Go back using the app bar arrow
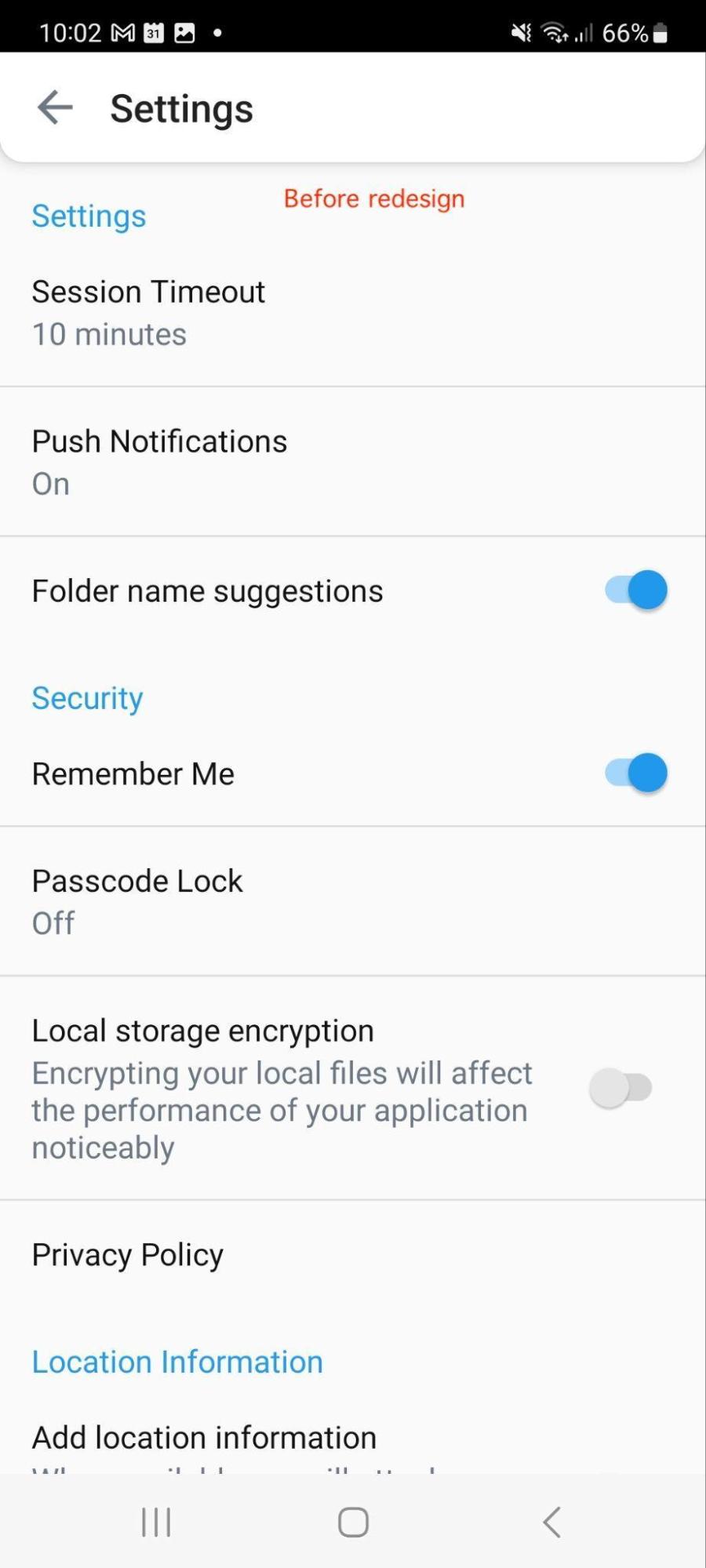The image size is (706, 1568). (55, 107)
